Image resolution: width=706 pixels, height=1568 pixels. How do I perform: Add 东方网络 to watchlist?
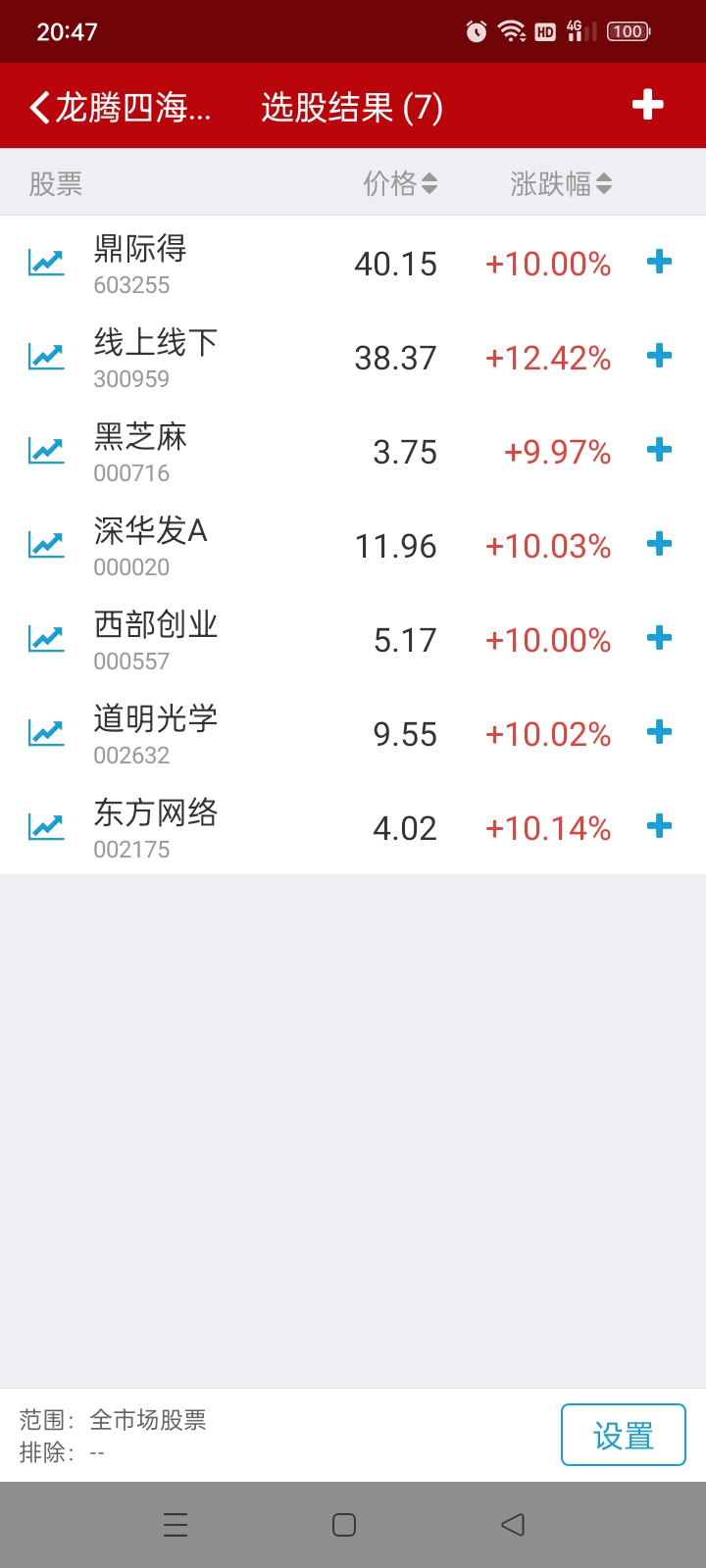[660, 826]
